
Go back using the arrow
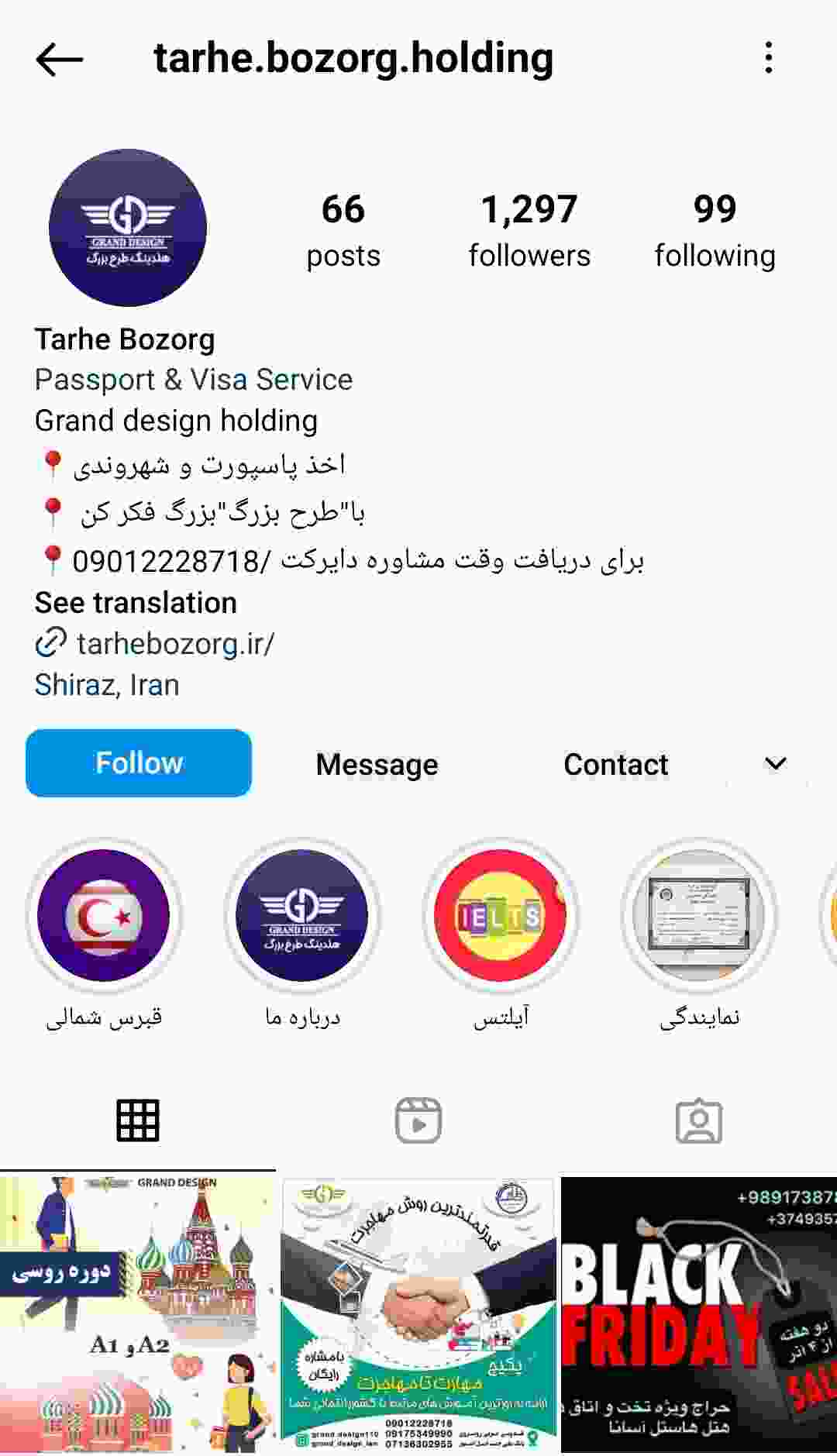click(60, 59)
